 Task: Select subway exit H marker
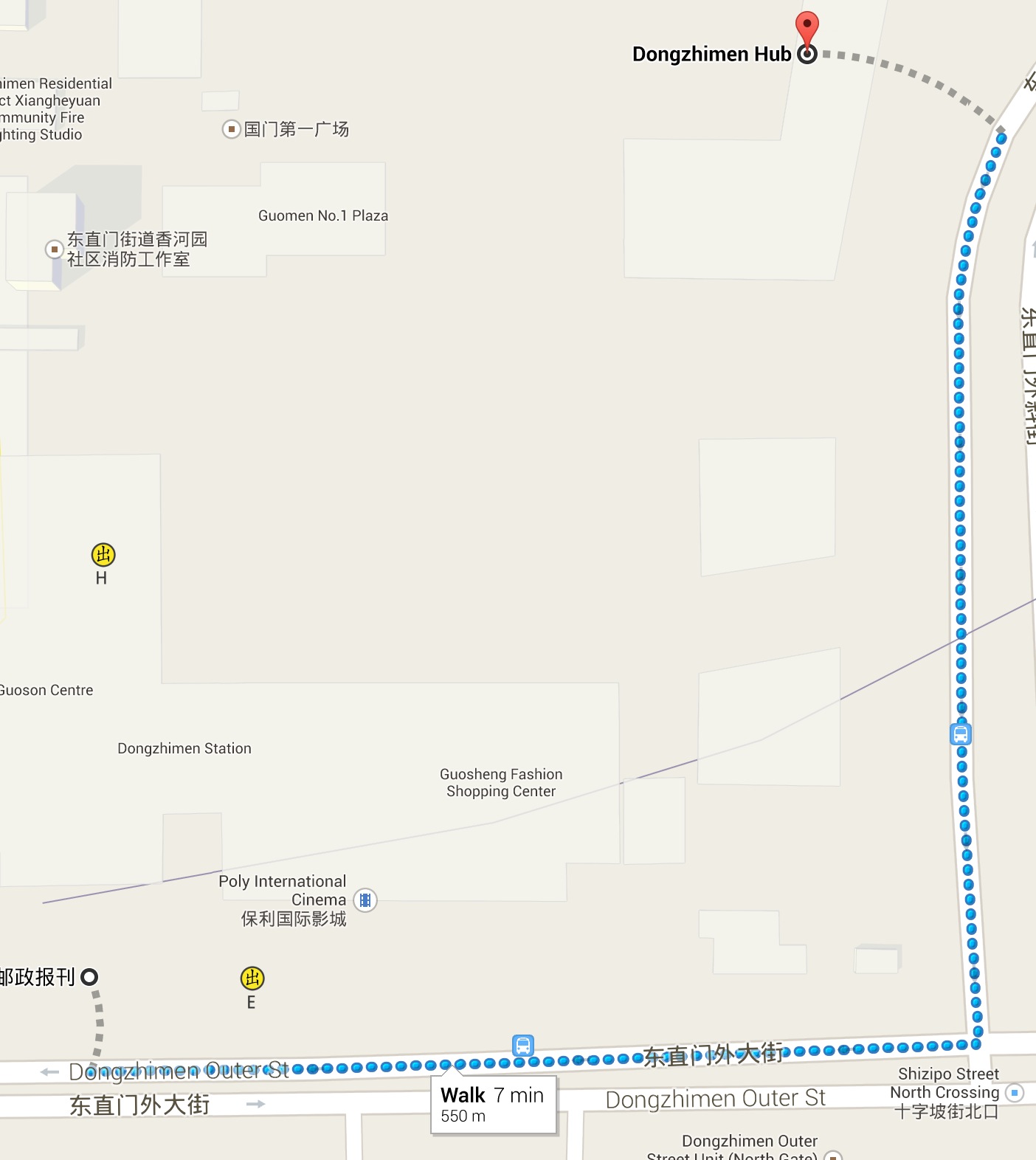[103, 555]
